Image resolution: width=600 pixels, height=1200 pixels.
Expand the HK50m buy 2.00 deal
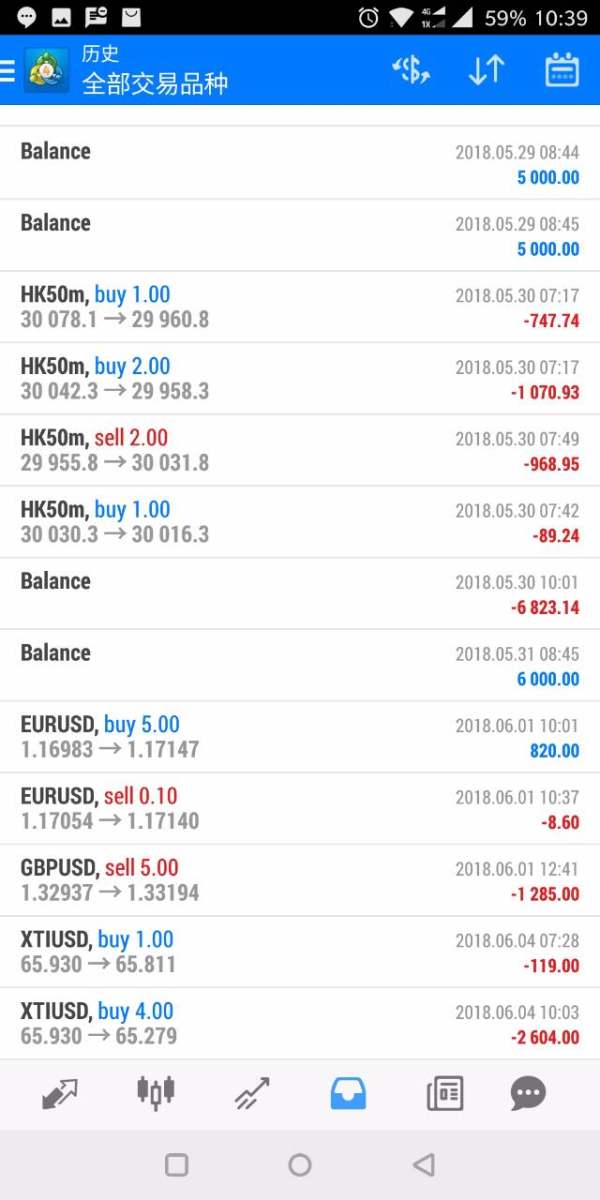coord(300,378)
